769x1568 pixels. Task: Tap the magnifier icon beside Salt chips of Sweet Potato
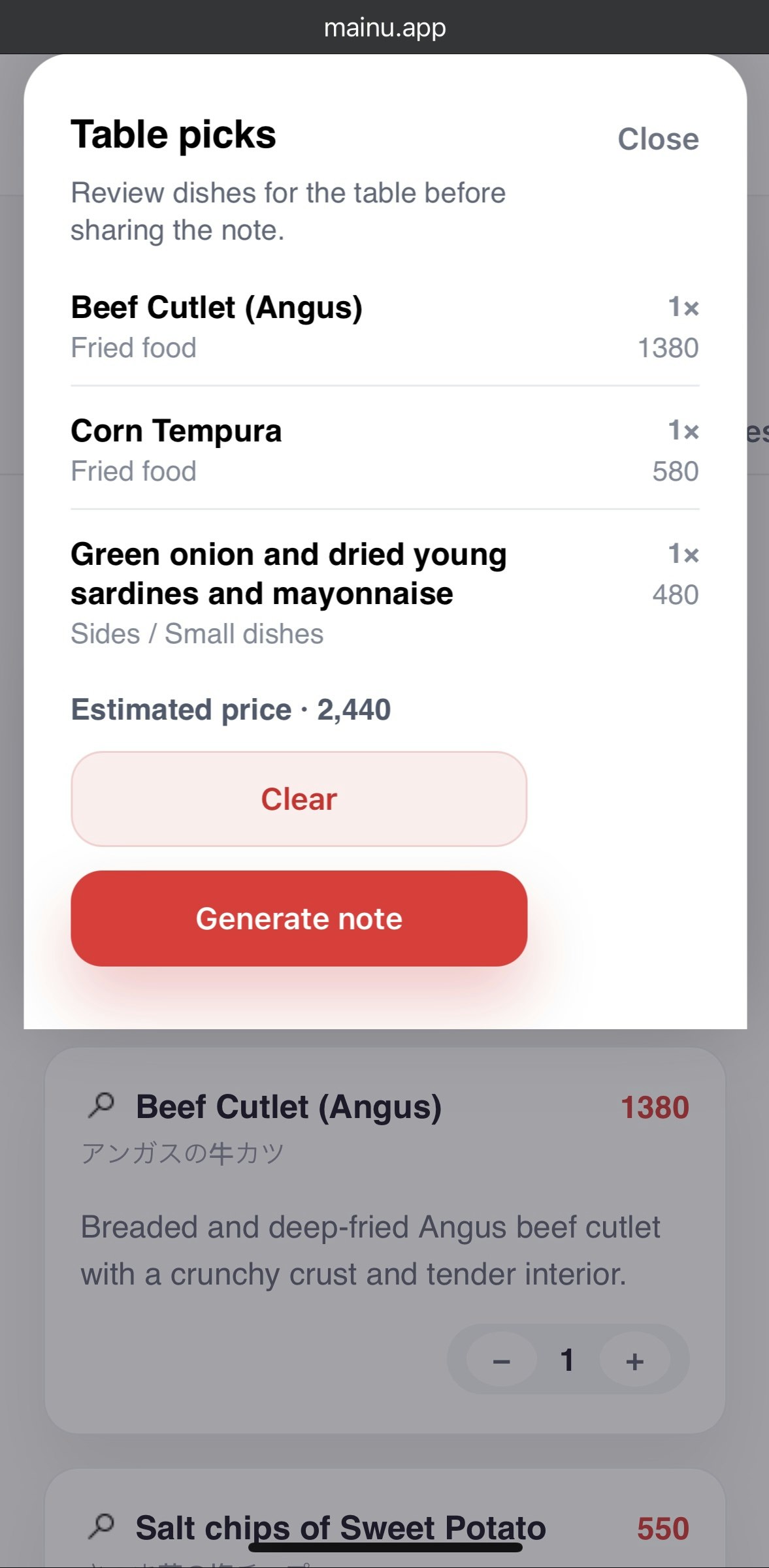101,1526
